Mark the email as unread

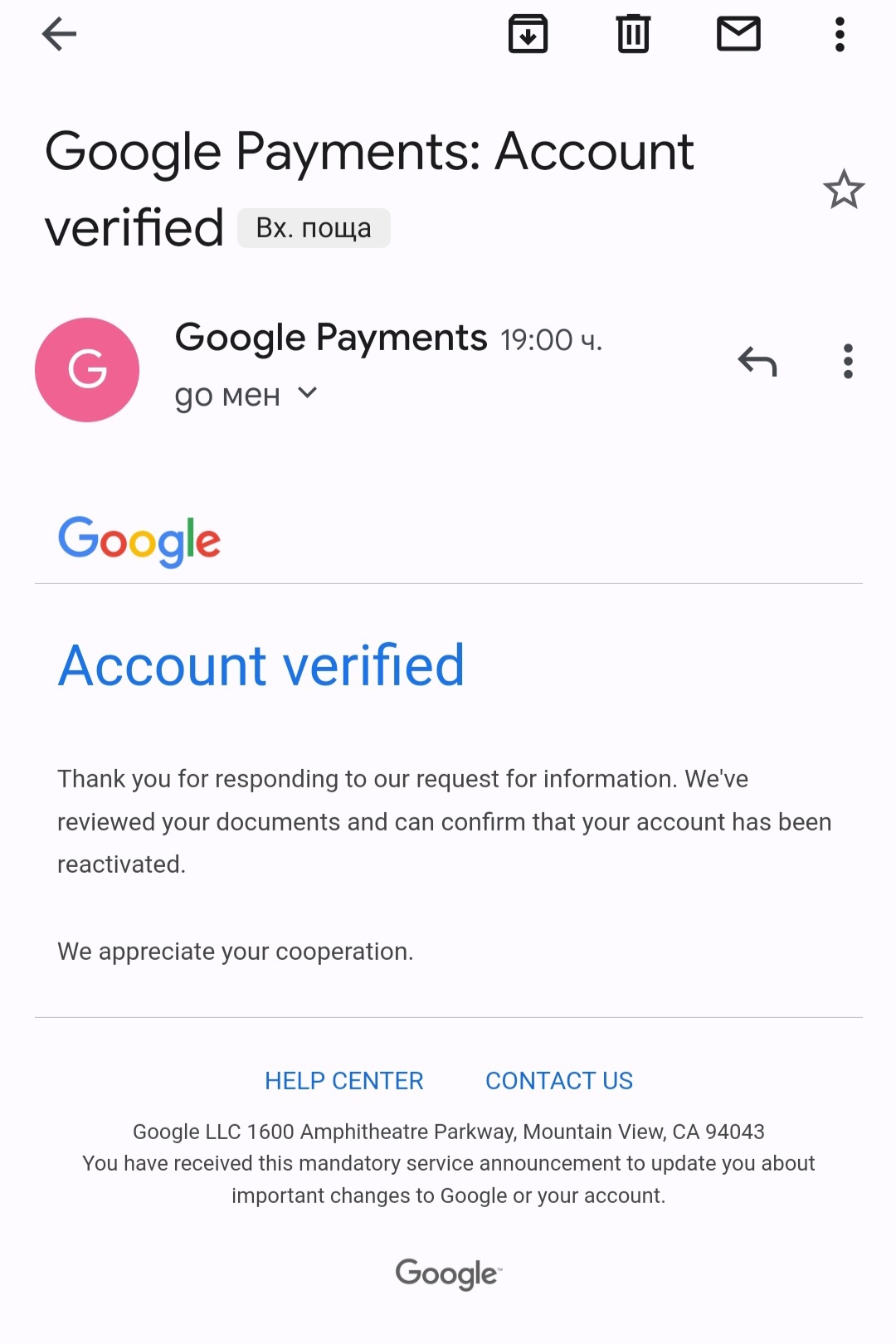point(738,35)
